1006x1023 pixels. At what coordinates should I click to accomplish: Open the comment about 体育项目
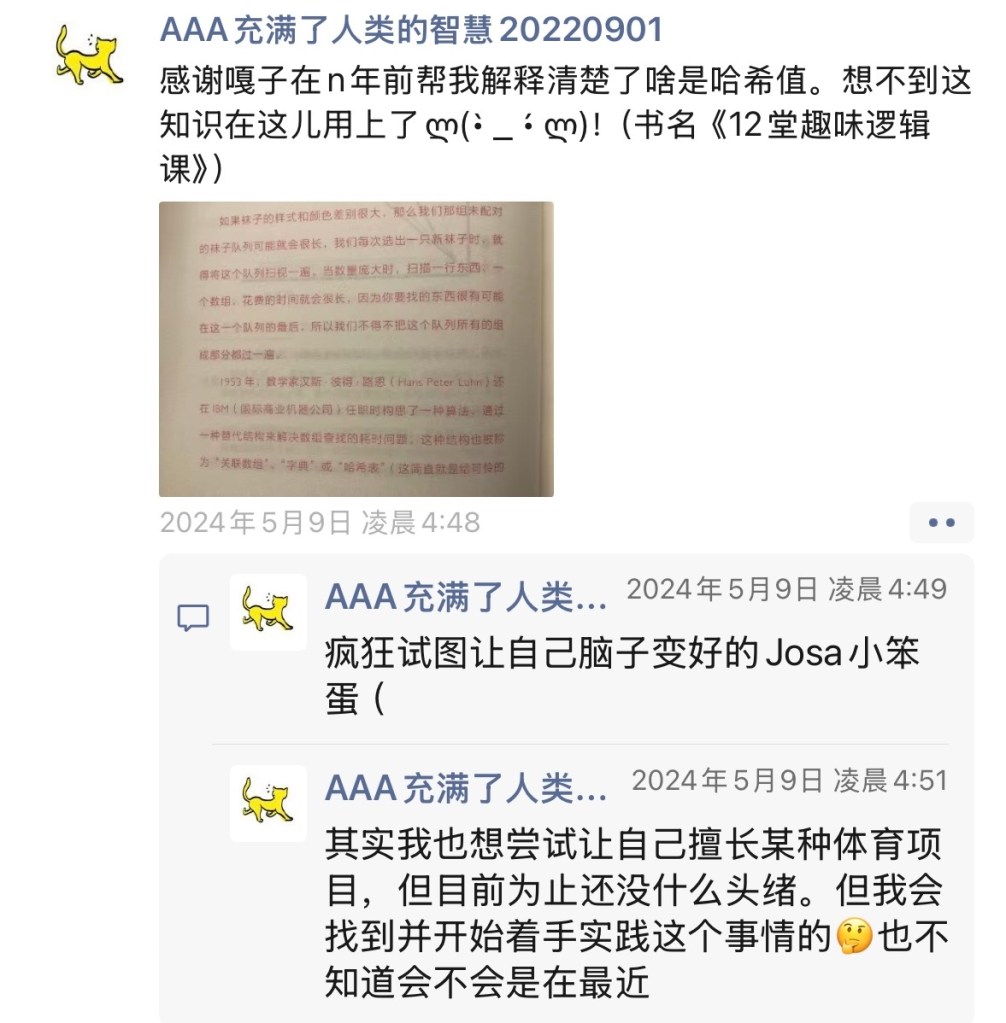coord(634,910)
